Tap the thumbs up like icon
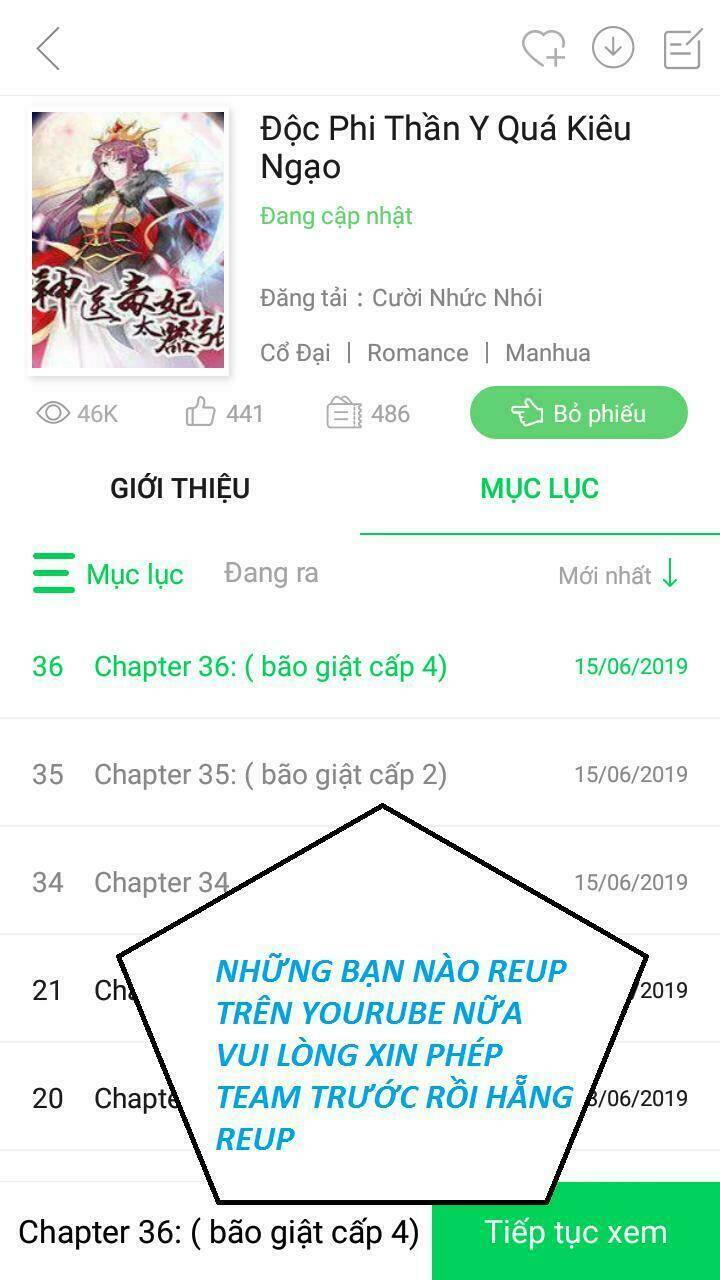 (197, 412)
